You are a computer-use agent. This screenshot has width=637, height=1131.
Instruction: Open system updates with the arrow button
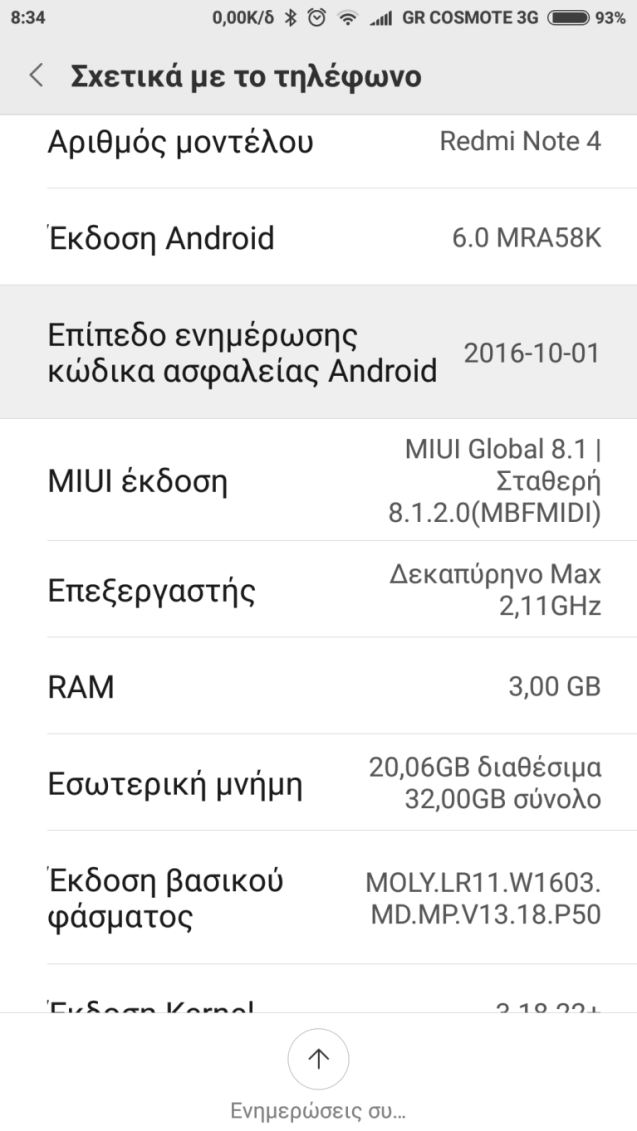tap(318, 1059)
